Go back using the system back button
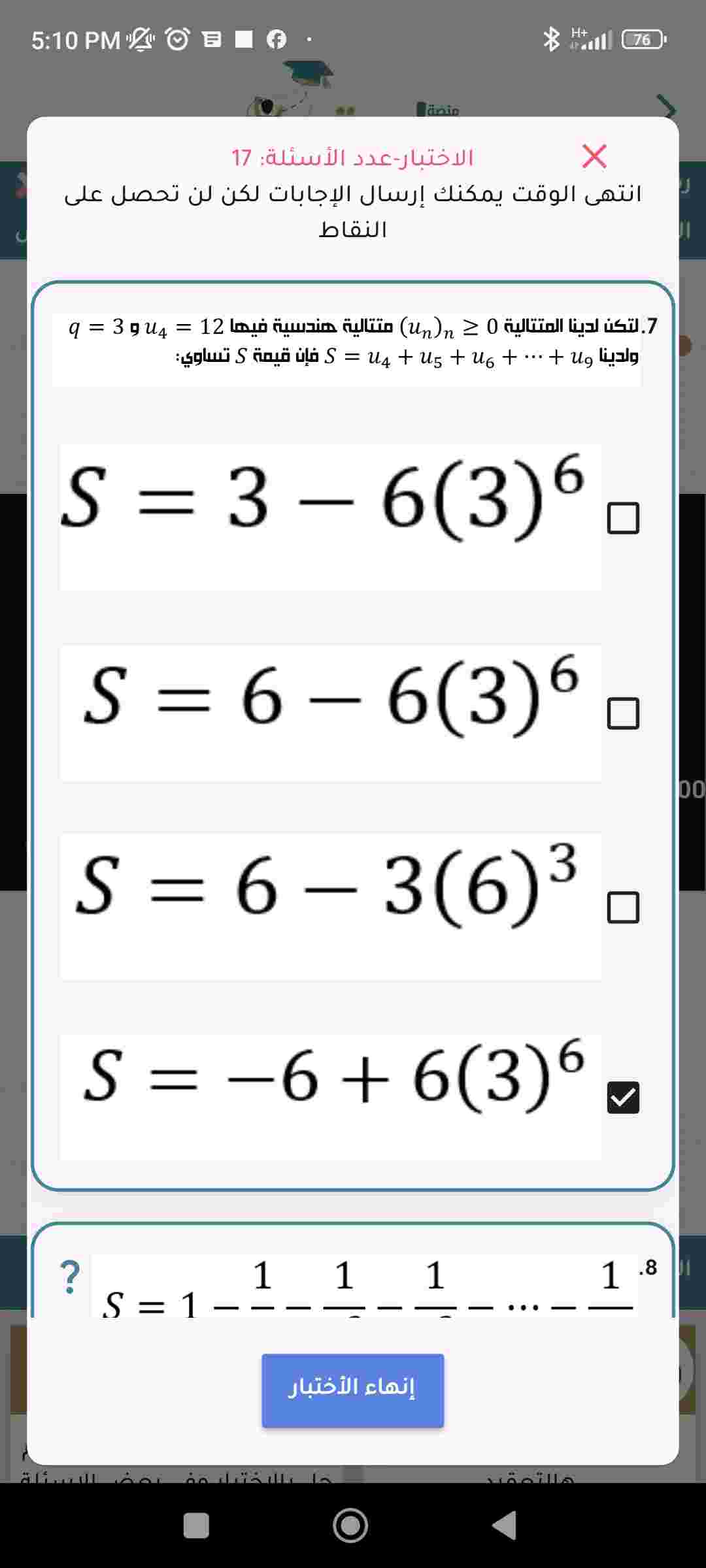Screen dimensions: 706x1568 pyautogui.click(x=504, y=1526)
